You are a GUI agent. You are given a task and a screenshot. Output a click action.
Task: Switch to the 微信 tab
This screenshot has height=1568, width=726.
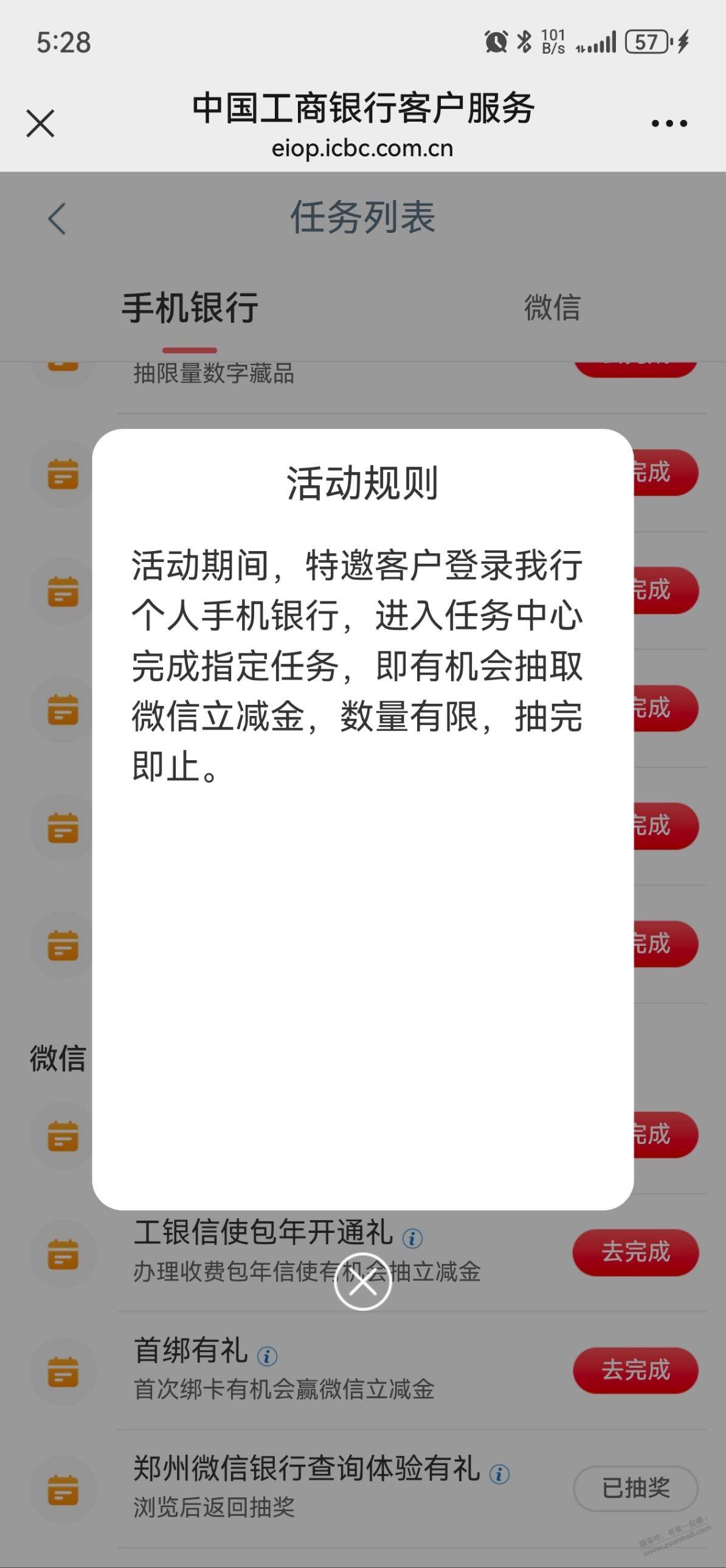point(552,307)
